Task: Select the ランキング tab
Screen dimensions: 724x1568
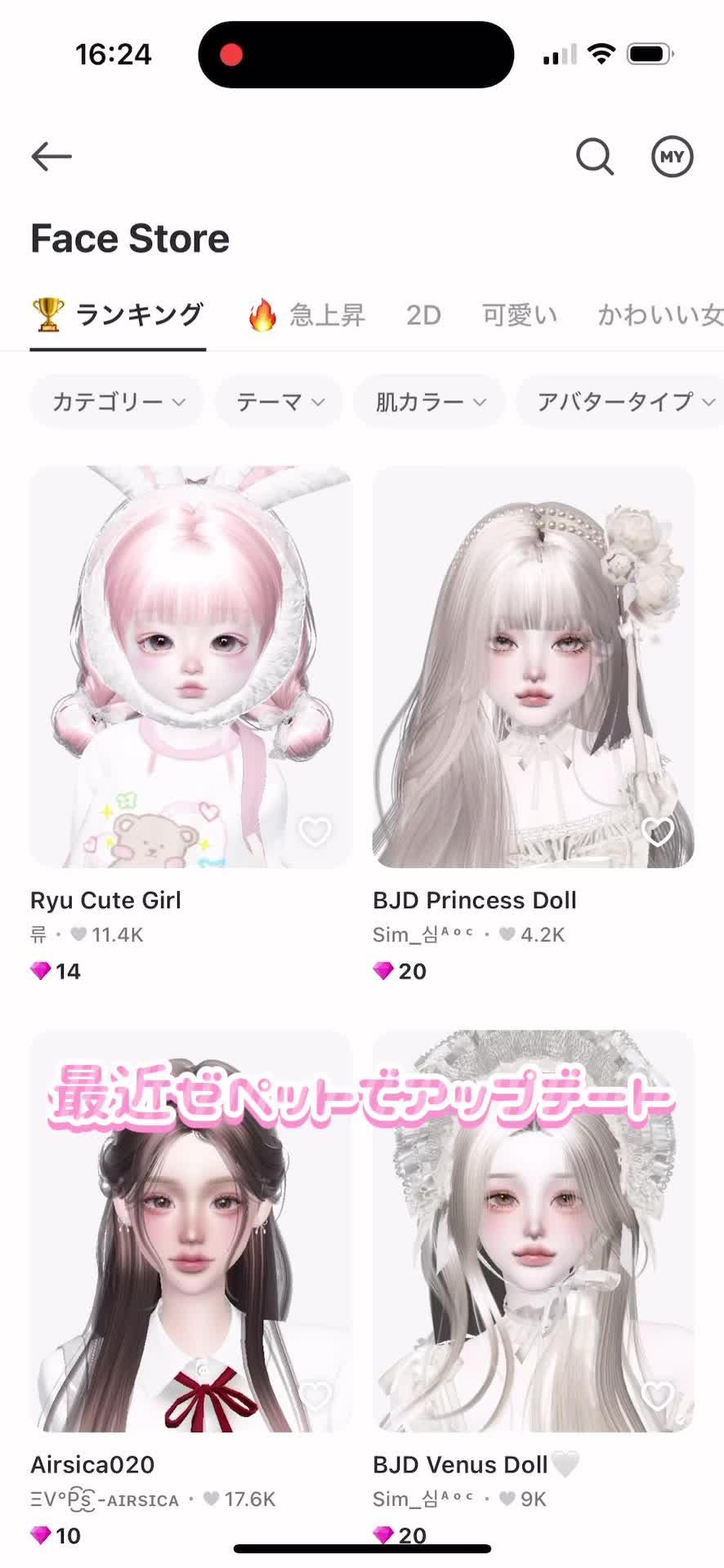Action: [x=118, y=315]
